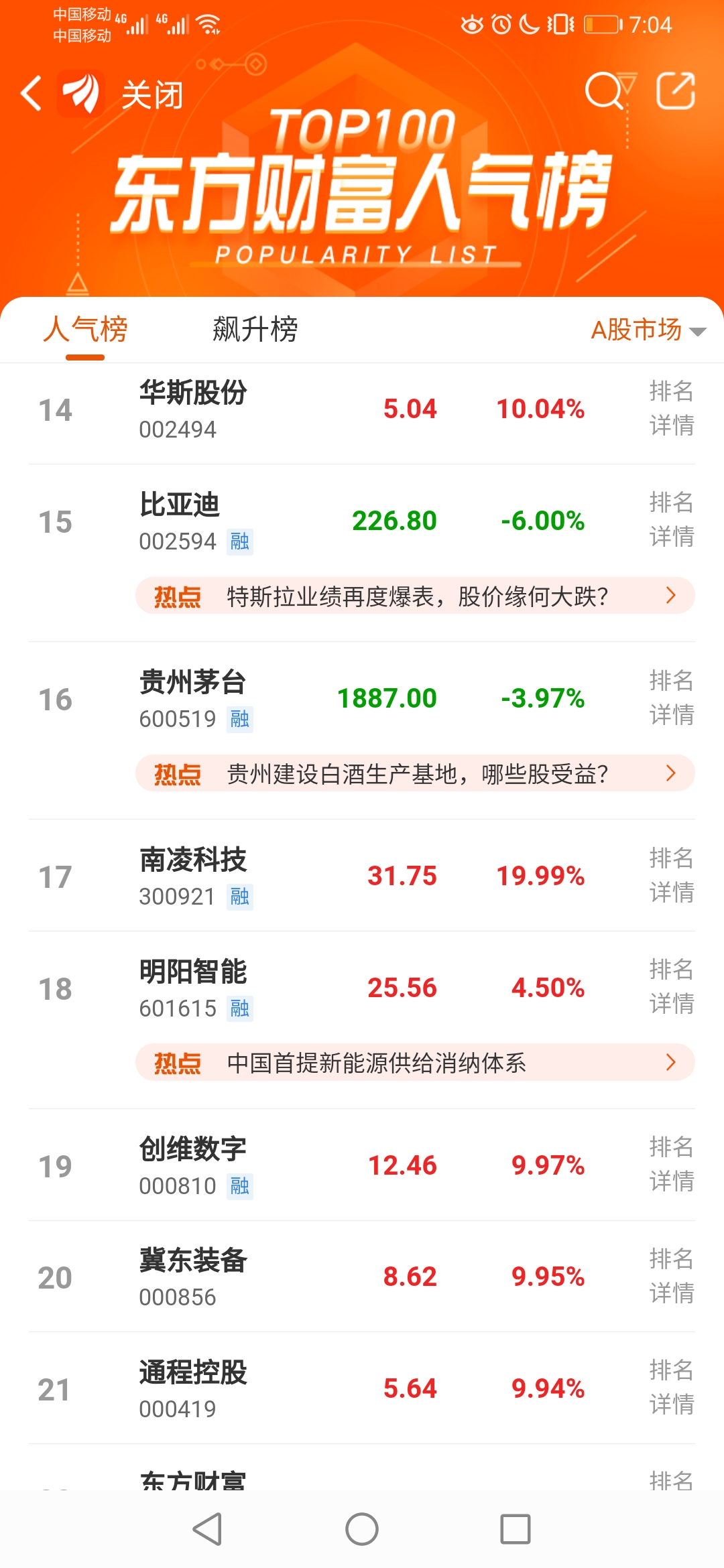Share this popularity list page
The height and width of the screenshot is (1568, 724).
click(675, 90)
